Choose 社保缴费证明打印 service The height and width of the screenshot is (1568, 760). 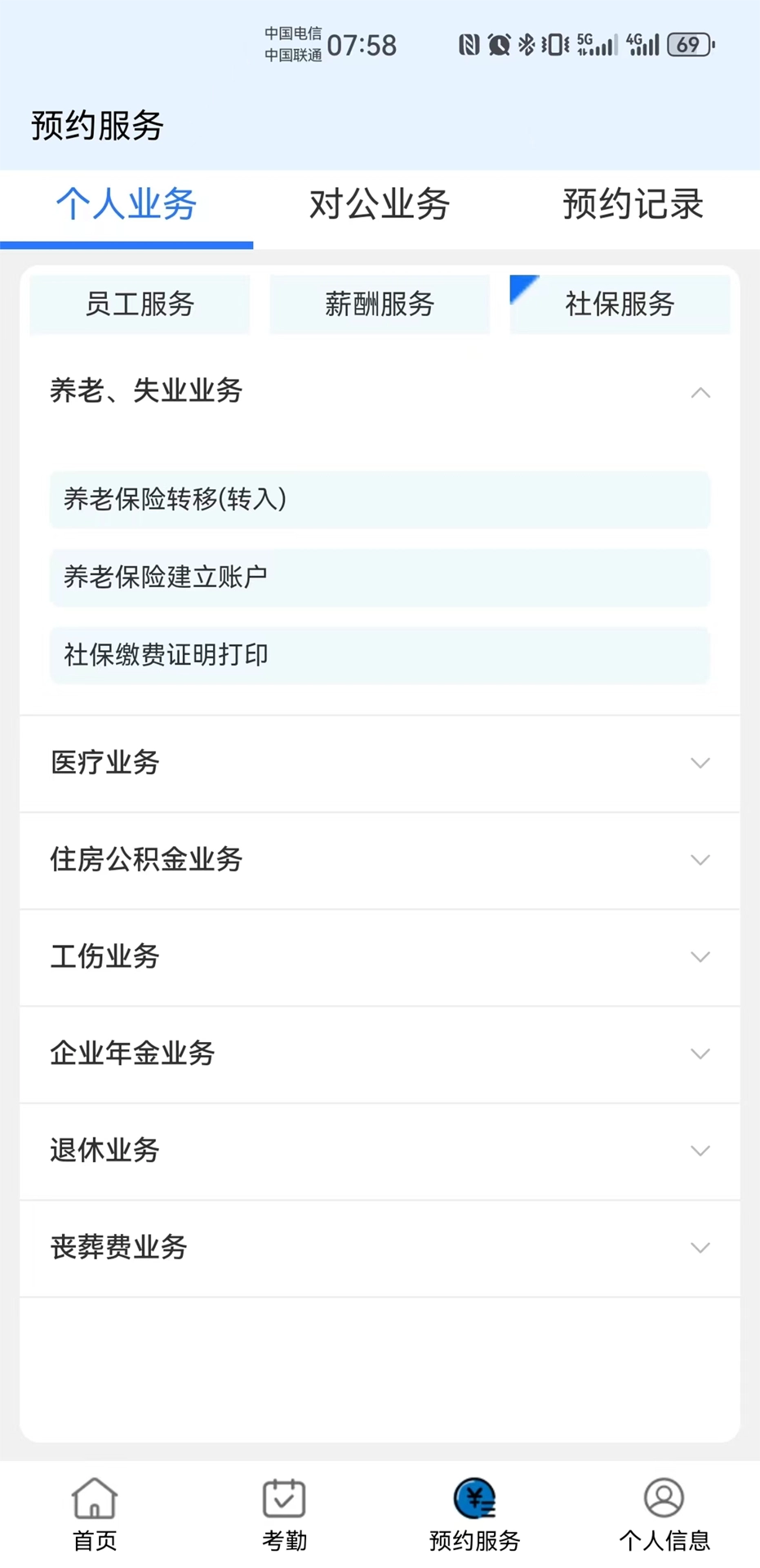coord(380,654)
